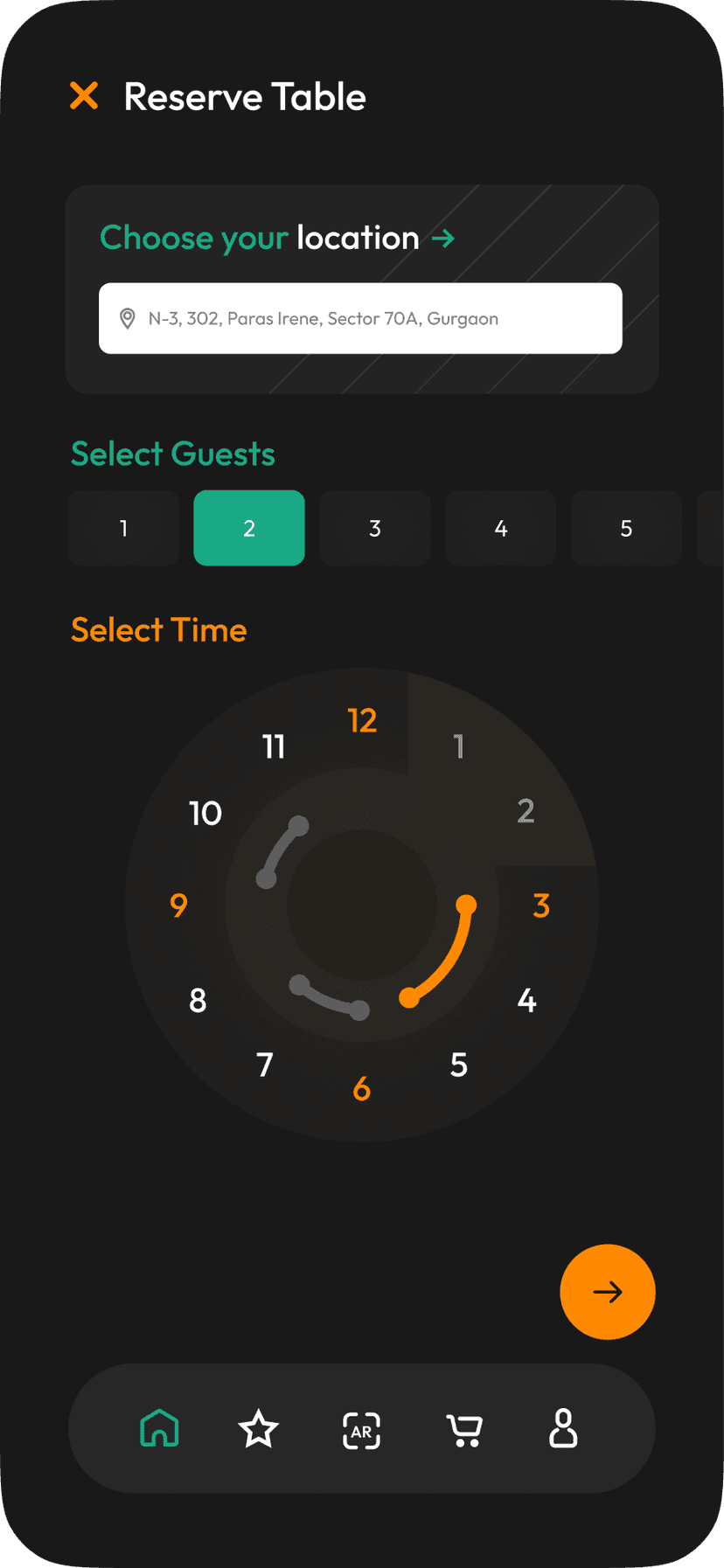Choose 8 on the time dial
Image resolution: width=724 pixels, height=1568 pixels.
(198, 1000)
